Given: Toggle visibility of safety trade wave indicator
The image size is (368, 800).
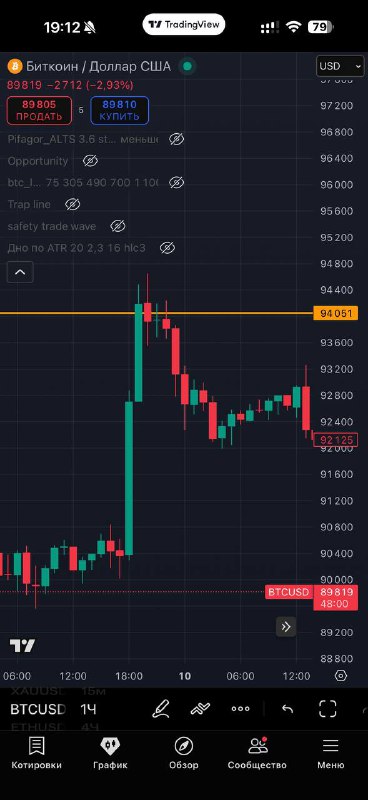Looking at the screenshot, I should [x=118, y=226].
